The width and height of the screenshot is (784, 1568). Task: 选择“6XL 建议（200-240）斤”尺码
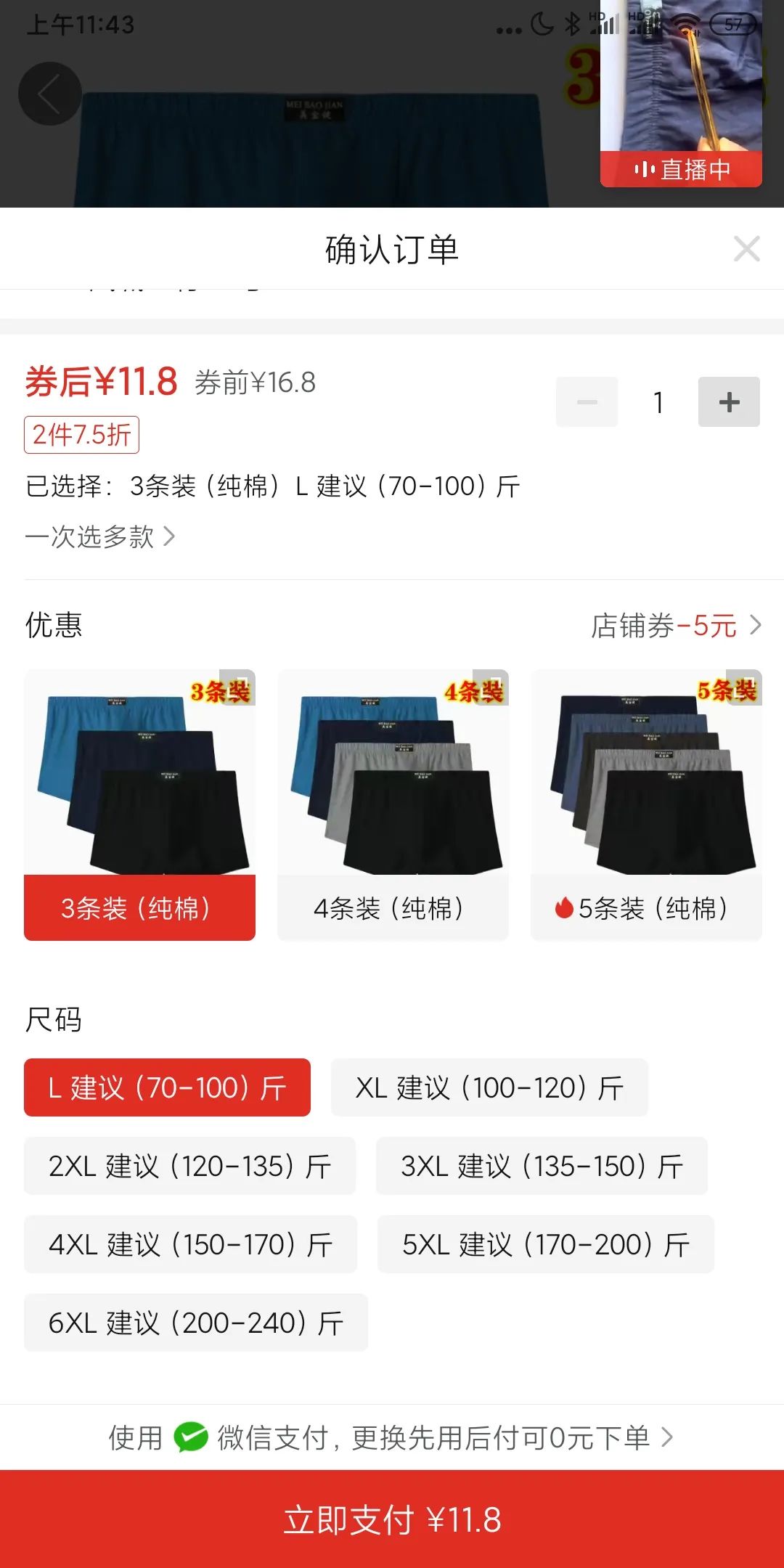click(196, 1323)
